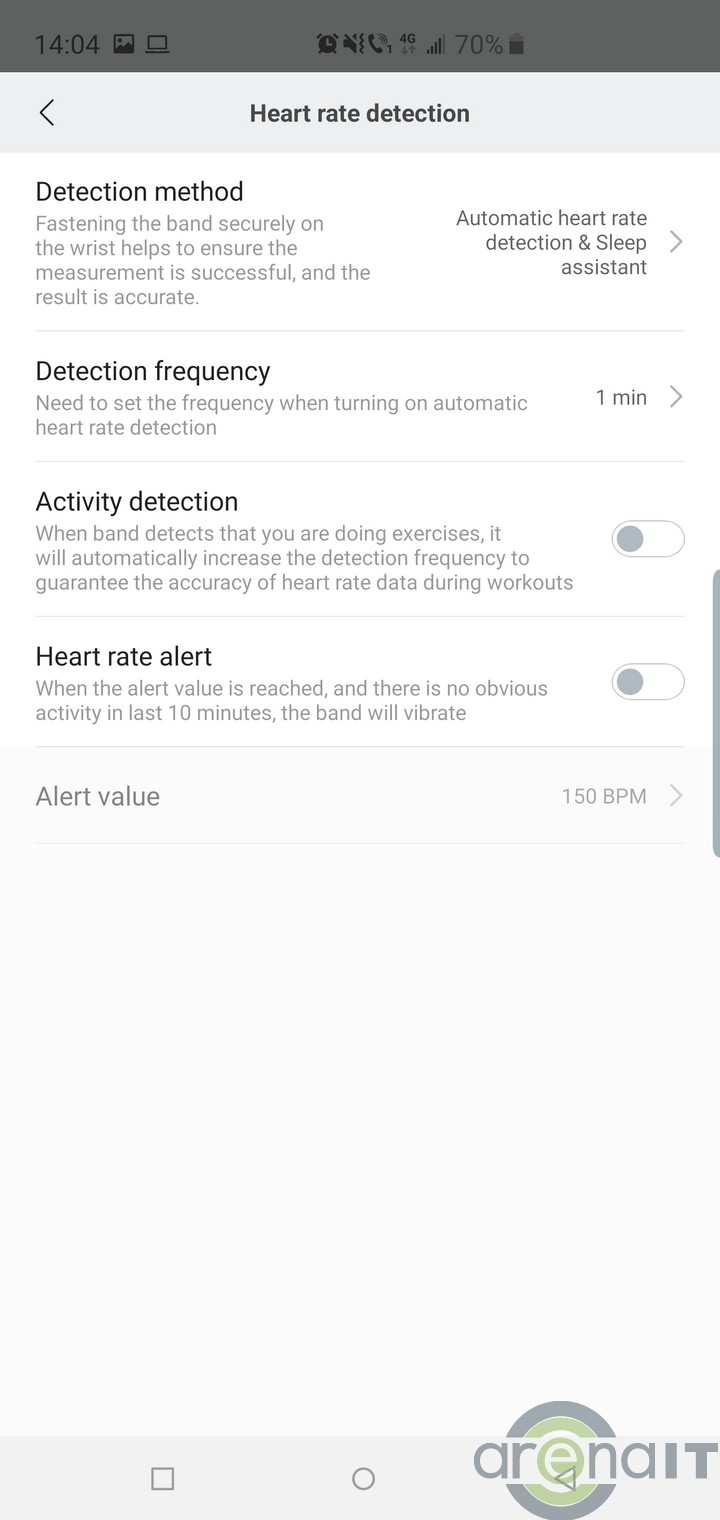The image size is (720, 1520).
Task: Tap the system home button
Action: coord(363,1478)
